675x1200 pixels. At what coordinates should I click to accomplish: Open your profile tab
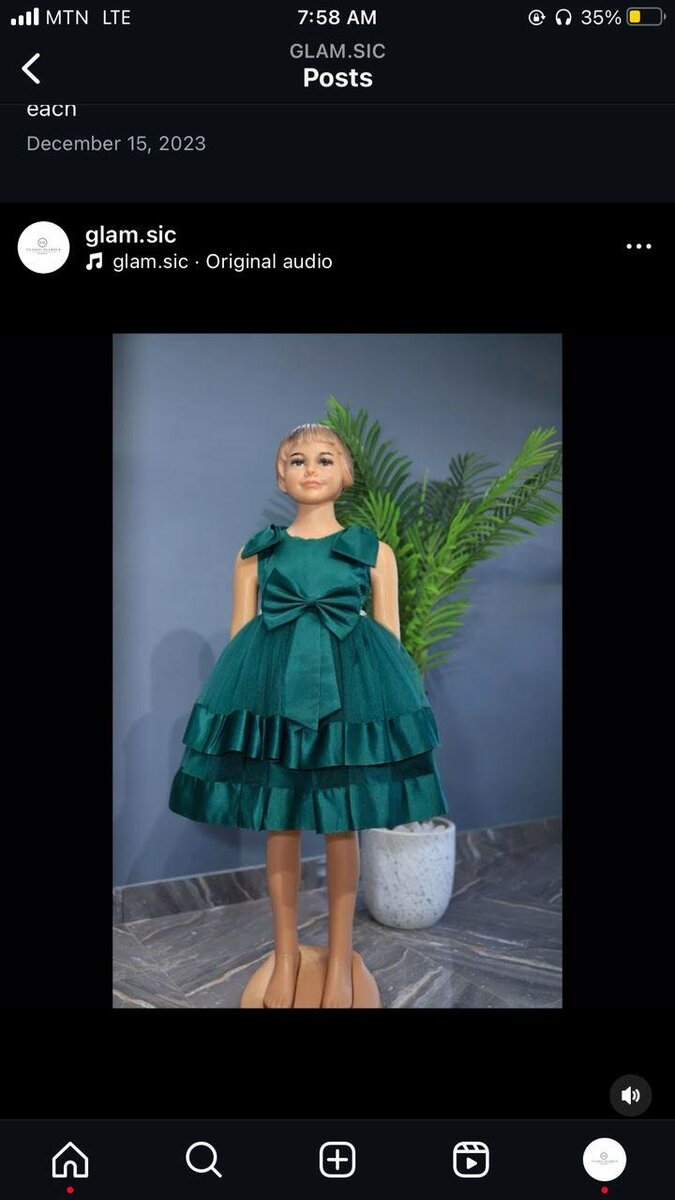tap(604, 1160)
